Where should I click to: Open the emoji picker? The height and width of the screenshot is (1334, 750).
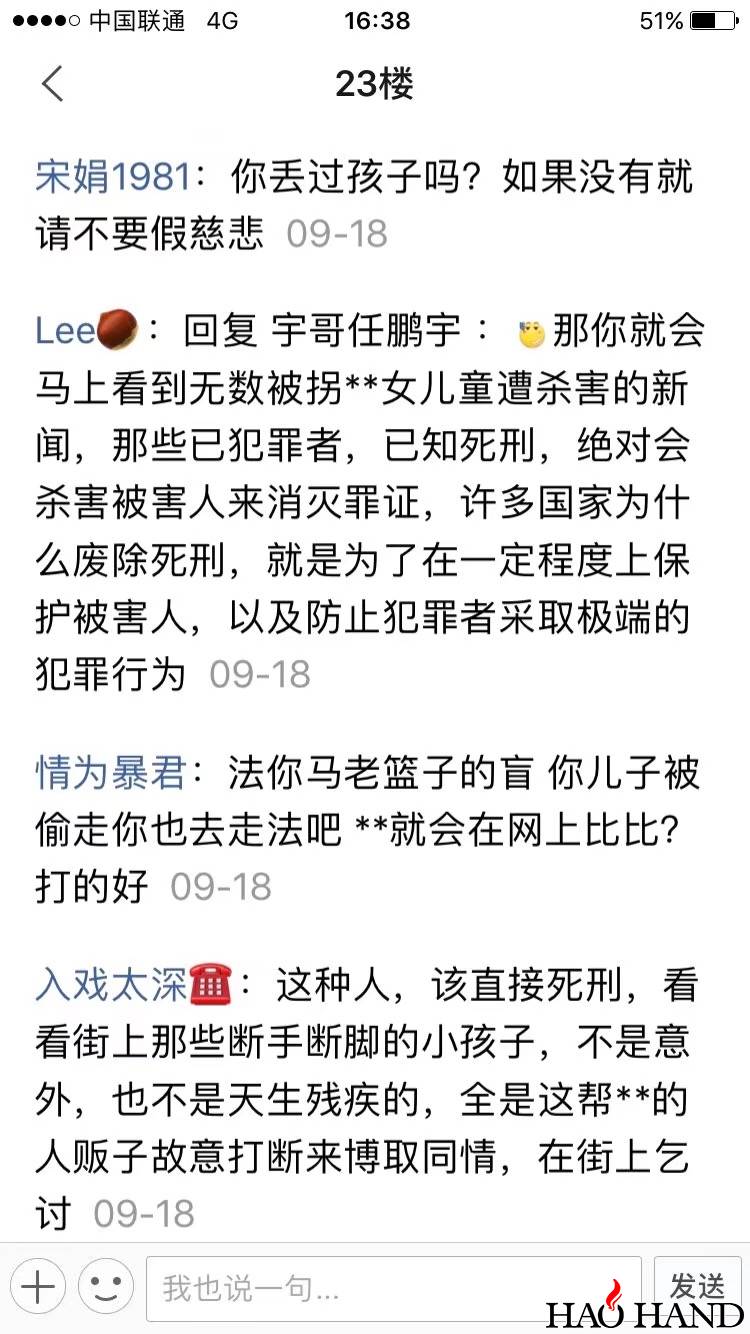pos(105,1286)
